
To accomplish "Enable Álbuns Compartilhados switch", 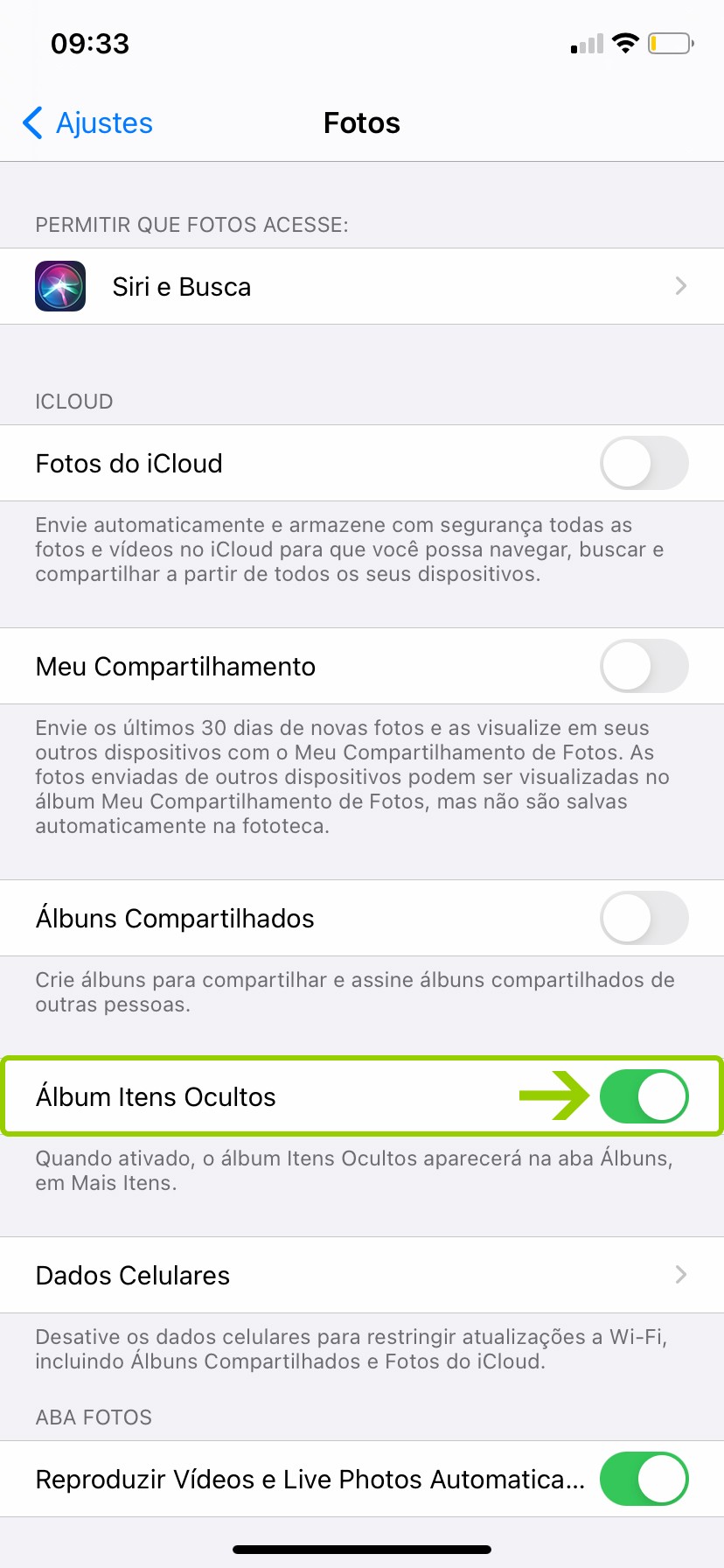I will tap(644, 918).
